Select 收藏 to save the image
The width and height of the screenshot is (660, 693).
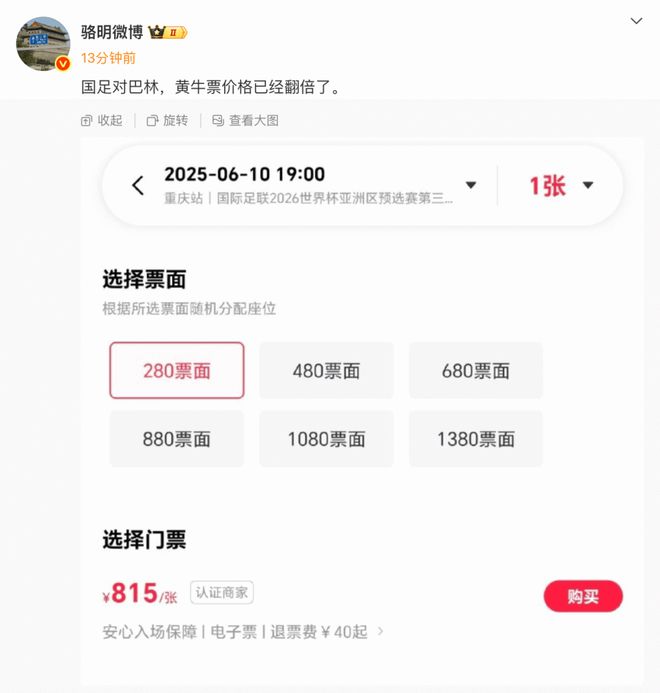pyautogui.click(x=102, y=120)
